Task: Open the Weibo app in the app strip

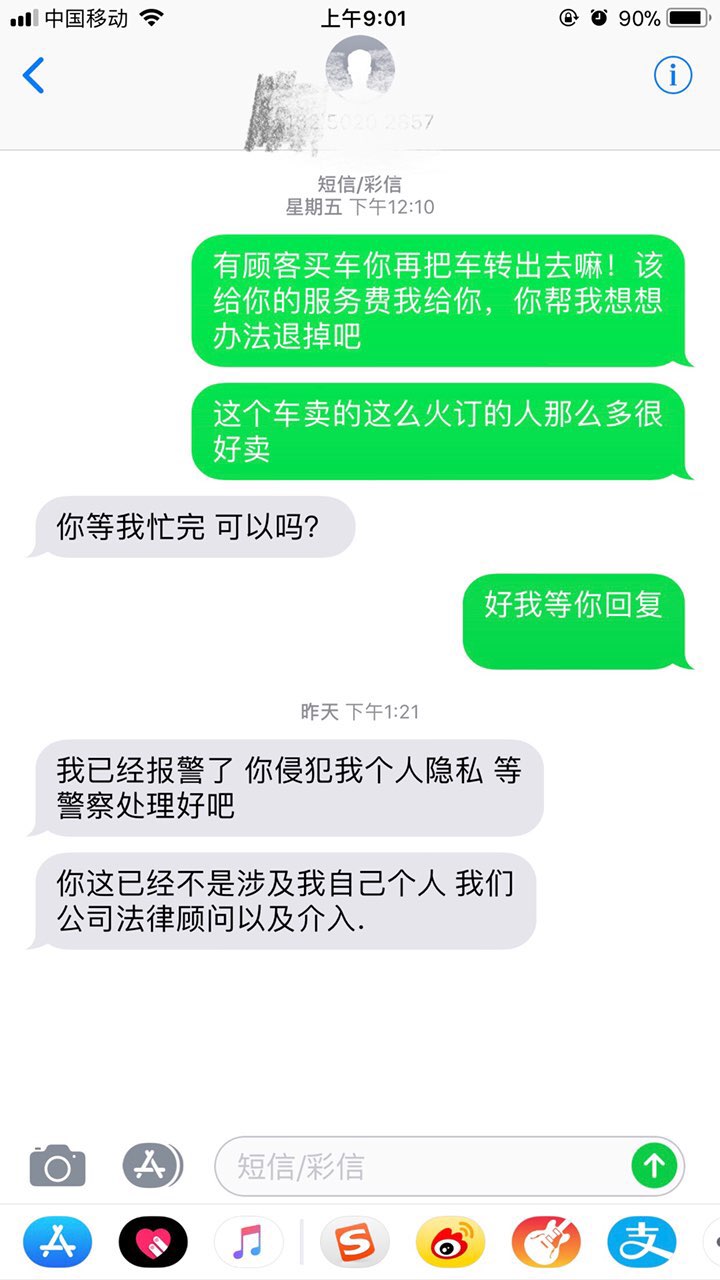Action: [450, 1243]
